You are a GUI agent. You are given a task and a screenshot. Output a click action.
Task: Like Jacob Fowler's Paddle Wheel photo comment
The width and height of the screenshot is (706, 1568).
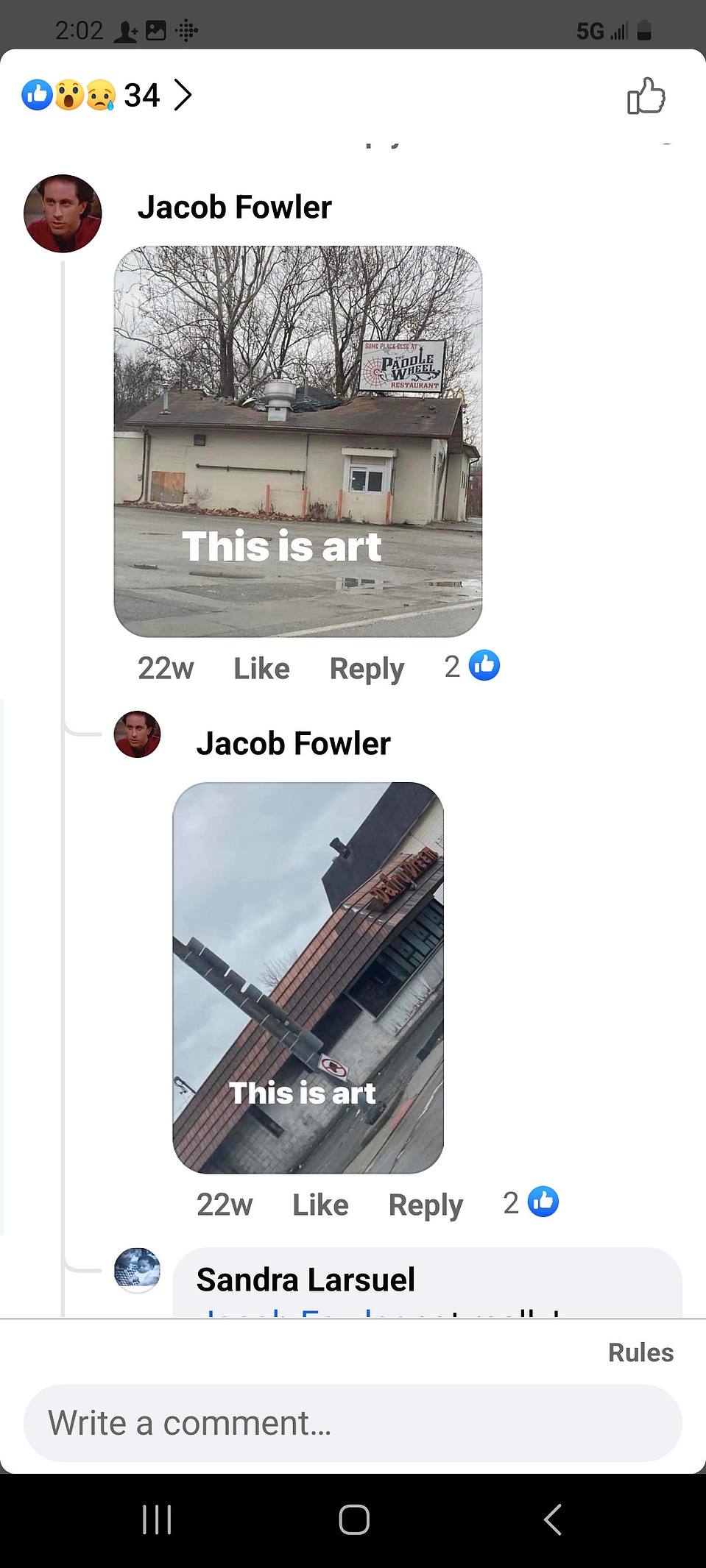click(261, 669)
